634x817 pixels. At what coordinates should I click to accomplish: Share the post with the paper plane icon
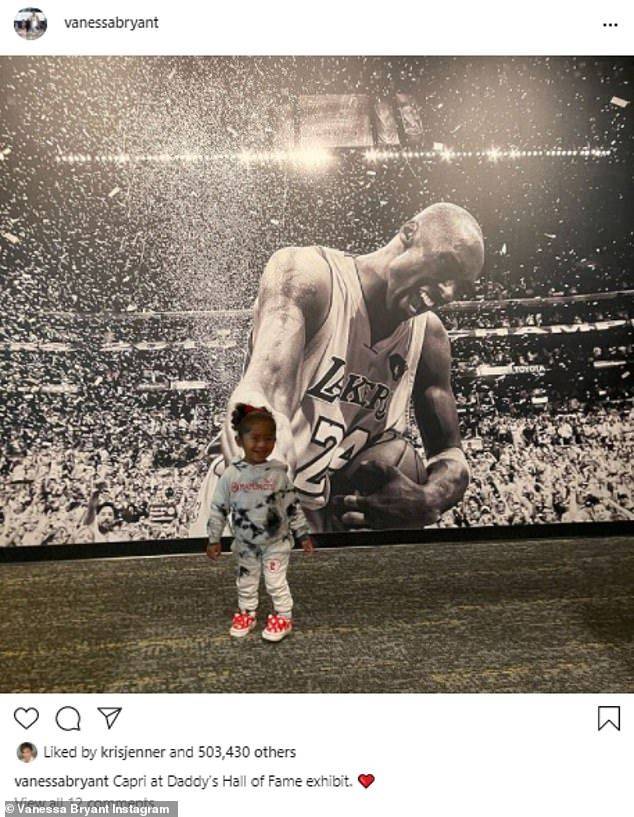[109, 718]
